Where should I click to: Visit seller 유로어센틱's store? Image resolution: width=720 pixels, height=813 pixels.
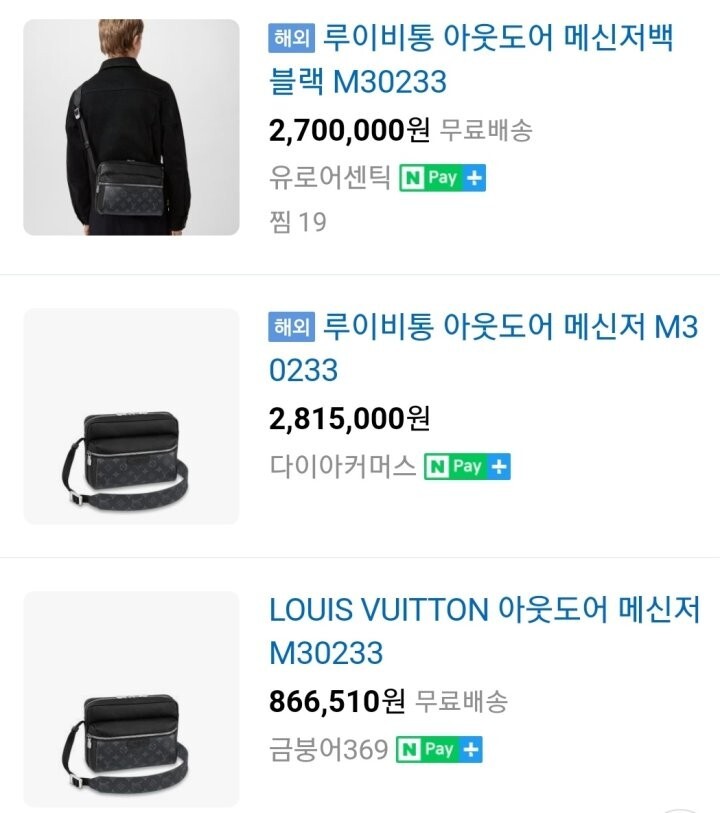click(x=329, y=179)
